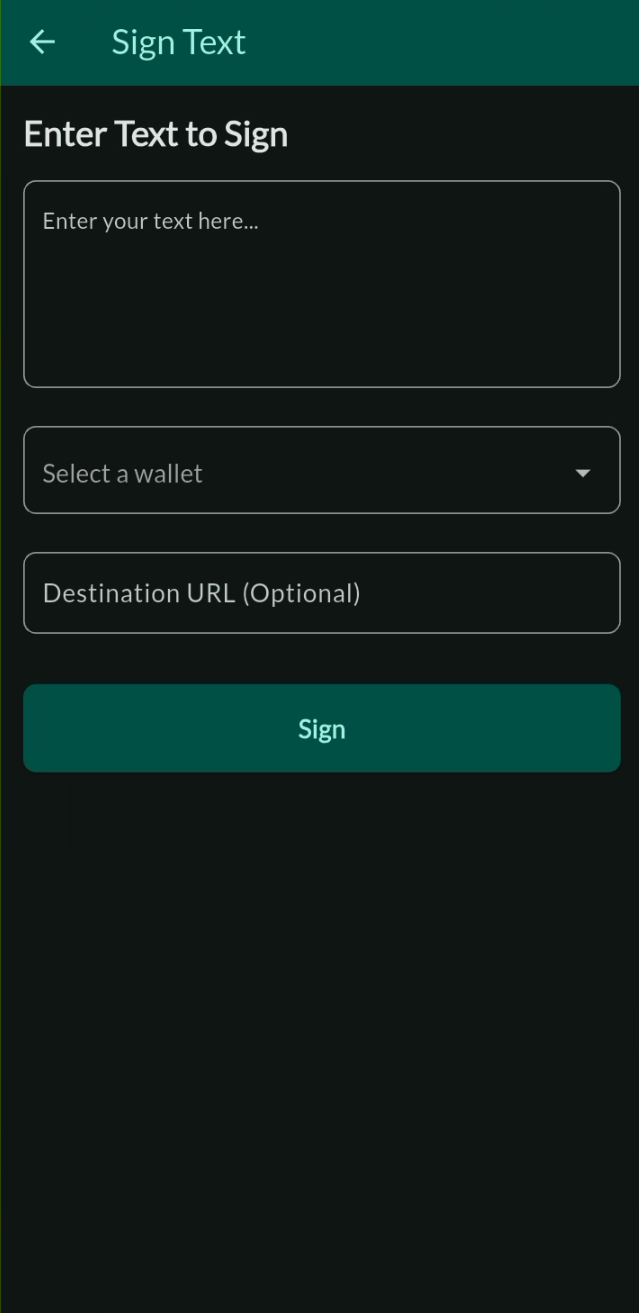Image resolution: width=639 pixels, height=1313 pixels.
Task: Go back using the arrow icon
Action: tap(42, 42)
